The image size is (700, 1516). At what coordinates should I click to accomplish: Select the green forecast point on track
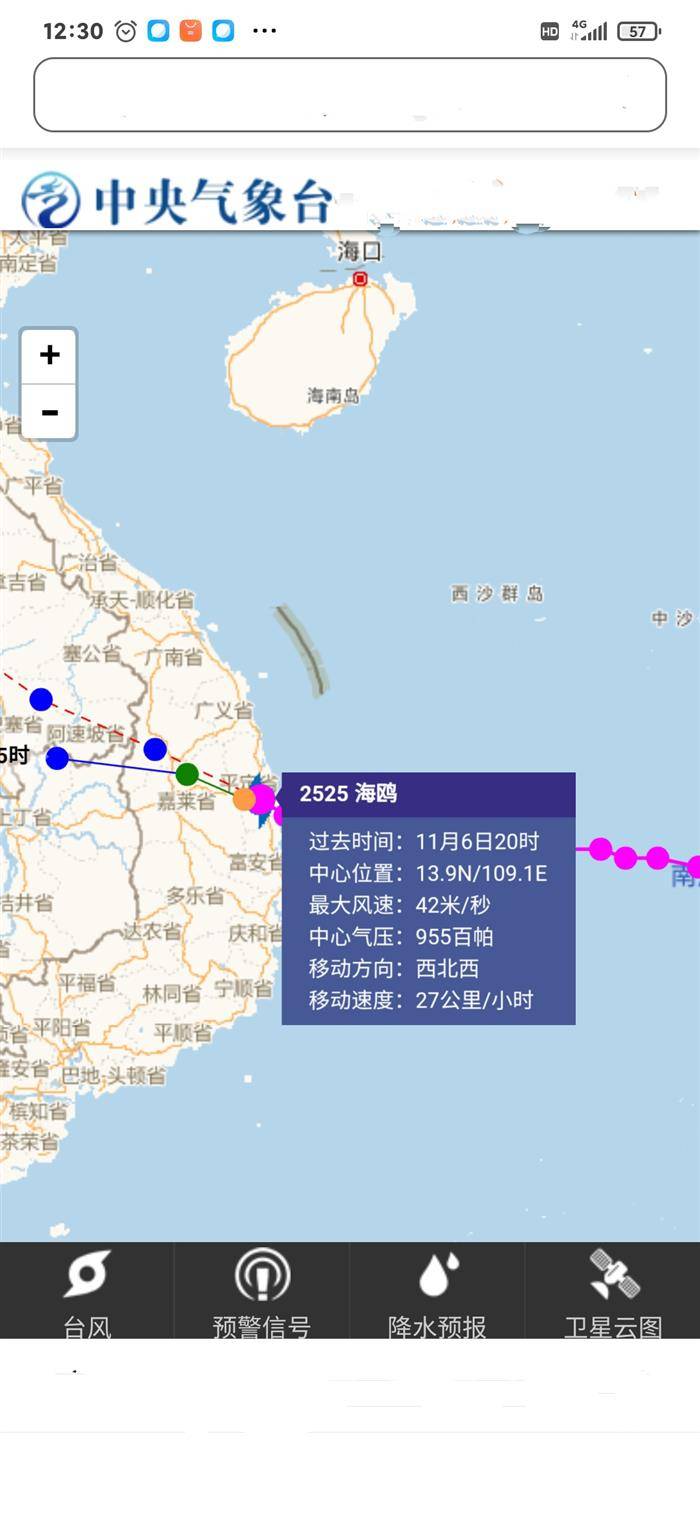pos(187,773)
